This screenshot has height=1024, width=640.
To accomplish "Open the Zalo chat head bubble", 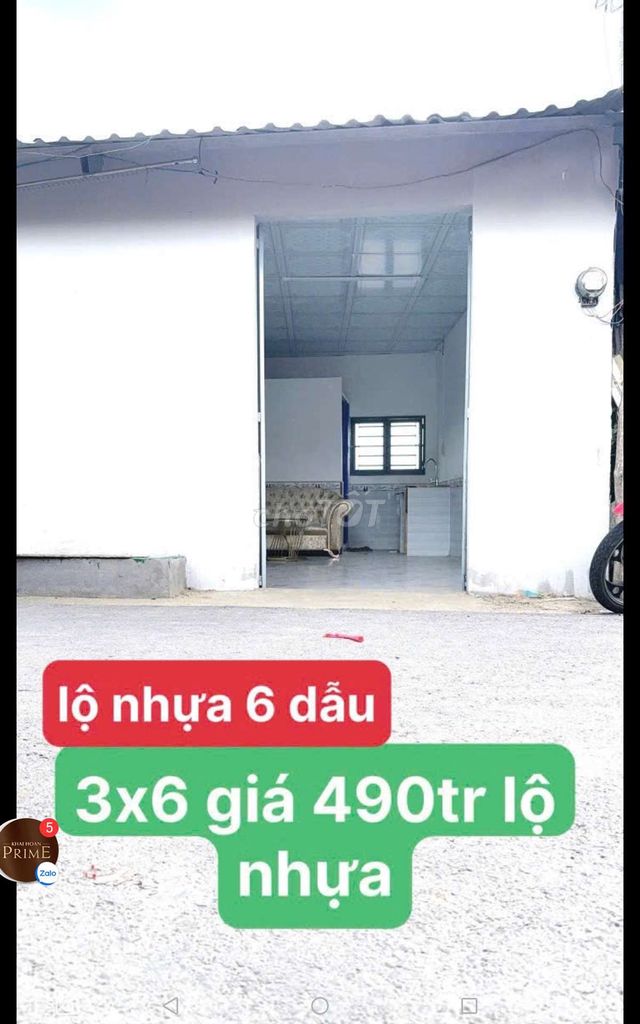I will tap(28, 850).
